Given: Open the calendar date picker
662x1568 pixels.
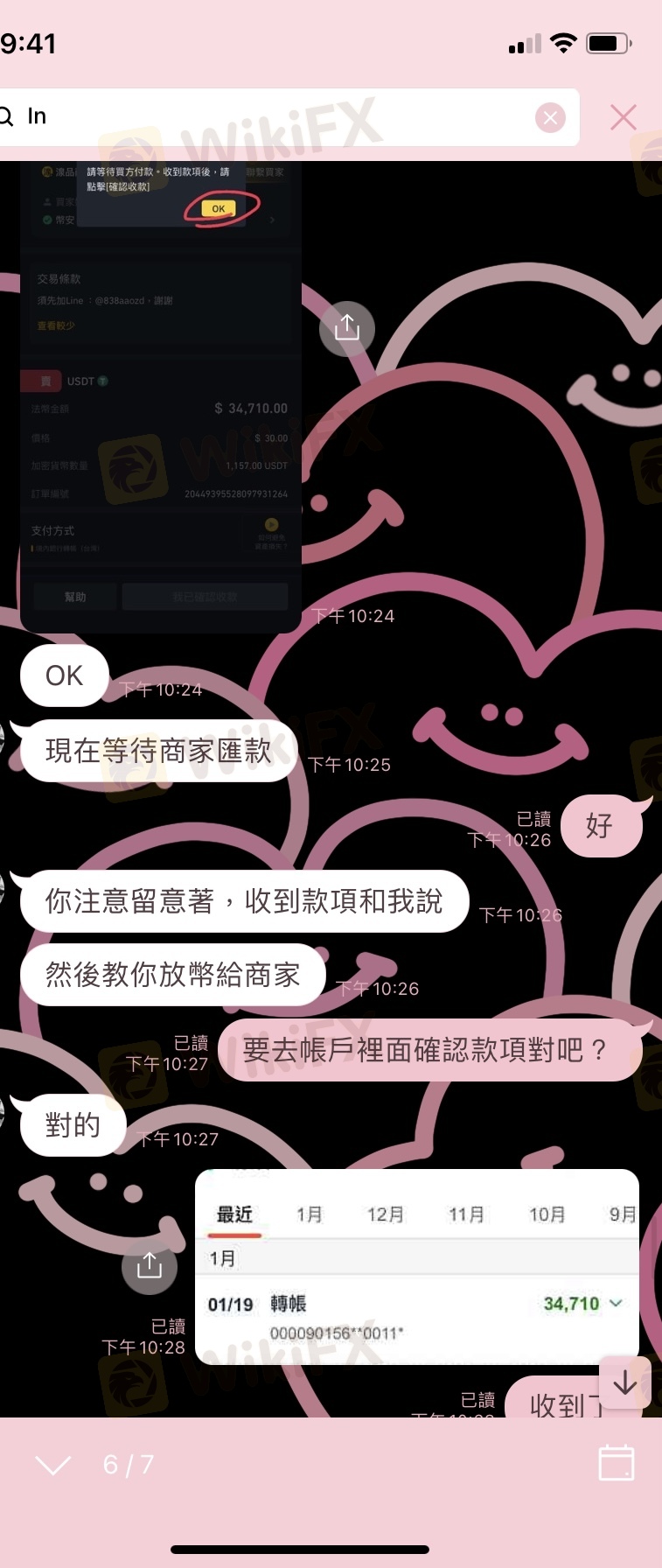Looking at the screenshot, I should pos(616,1463).
